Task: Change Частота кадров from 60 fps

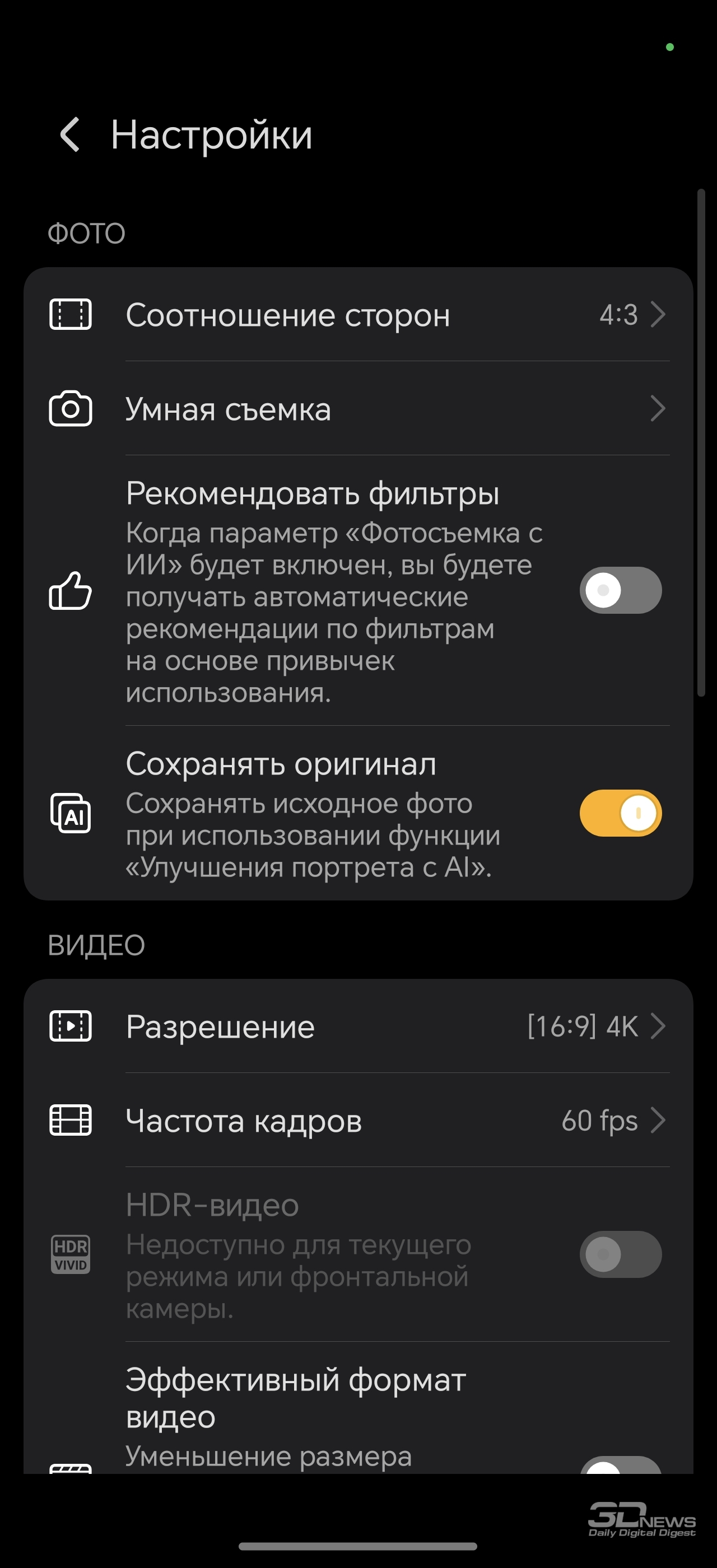Action: (358, 1120)
